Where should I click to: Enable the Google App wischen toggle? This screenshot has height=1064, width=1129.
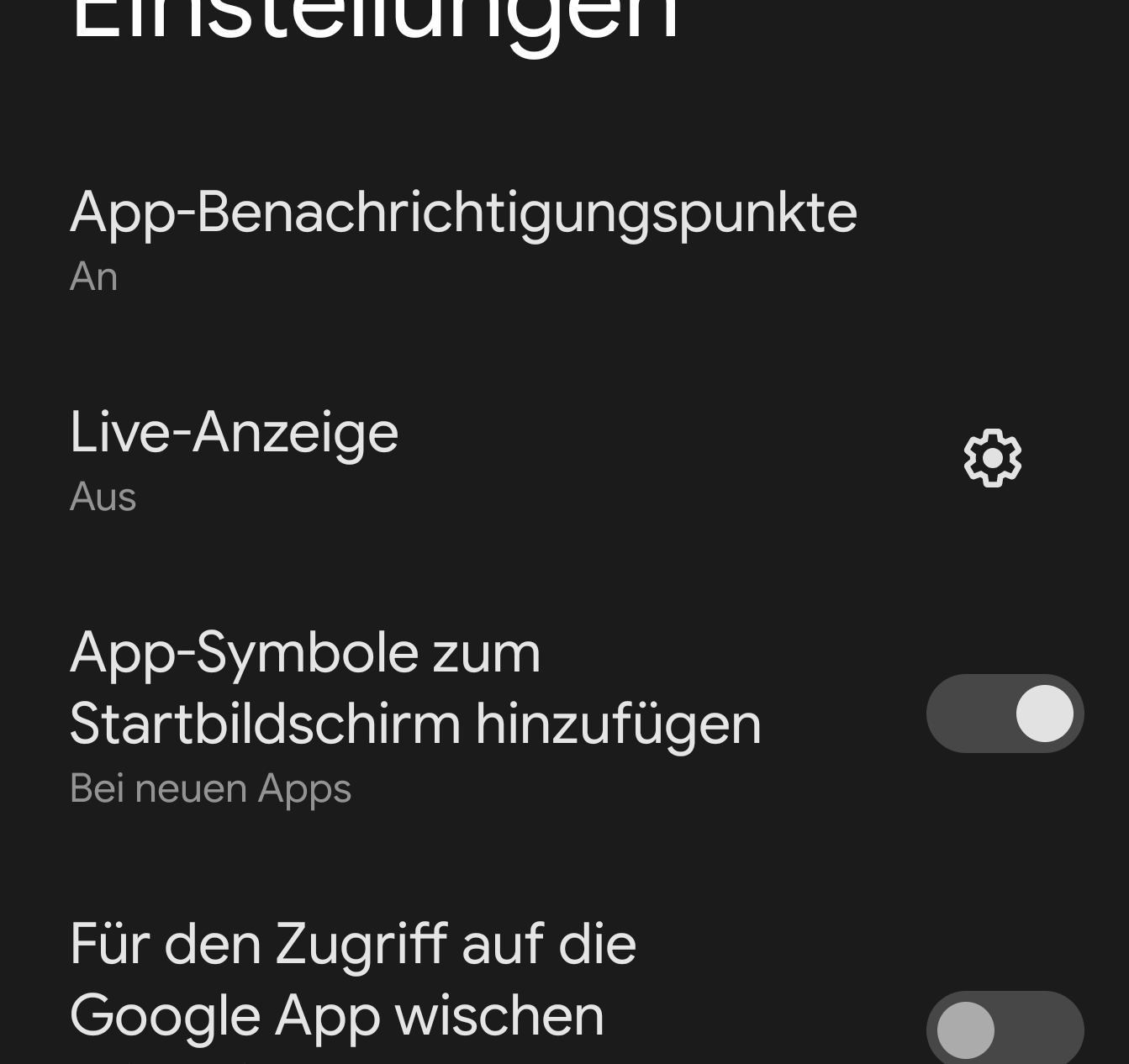pyautogui.click(x=1005, y=1029)
